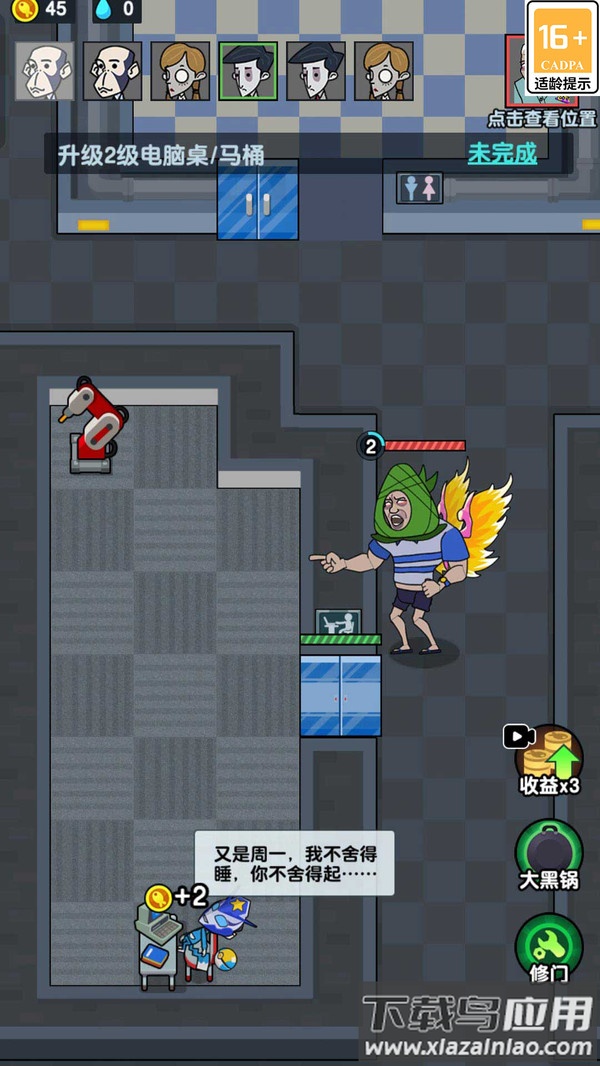Screen dimensions: 600x1066
Task: Select the black-bearded character avatar
Action: pyautogui.click(x=112, y=71)
